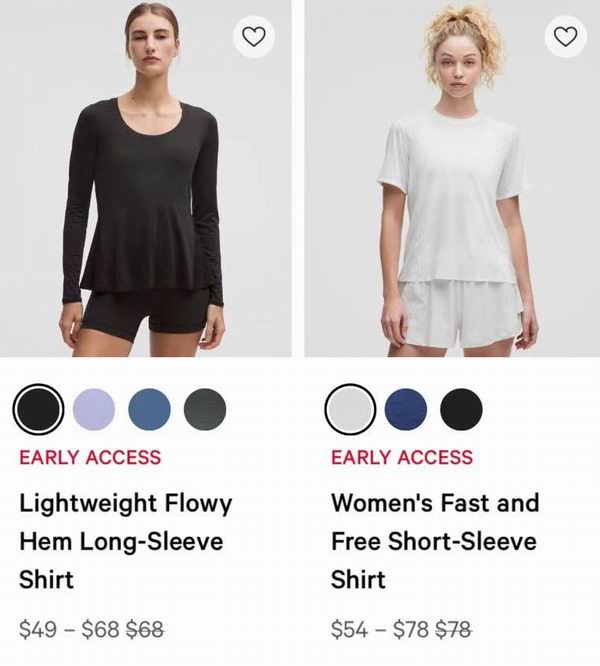This screenshot has height=666, width=600.
Task: Add the Lightweight Flowy Hem shirt to the wishlist
Action: pyautogui.click(x=255, y=37)
